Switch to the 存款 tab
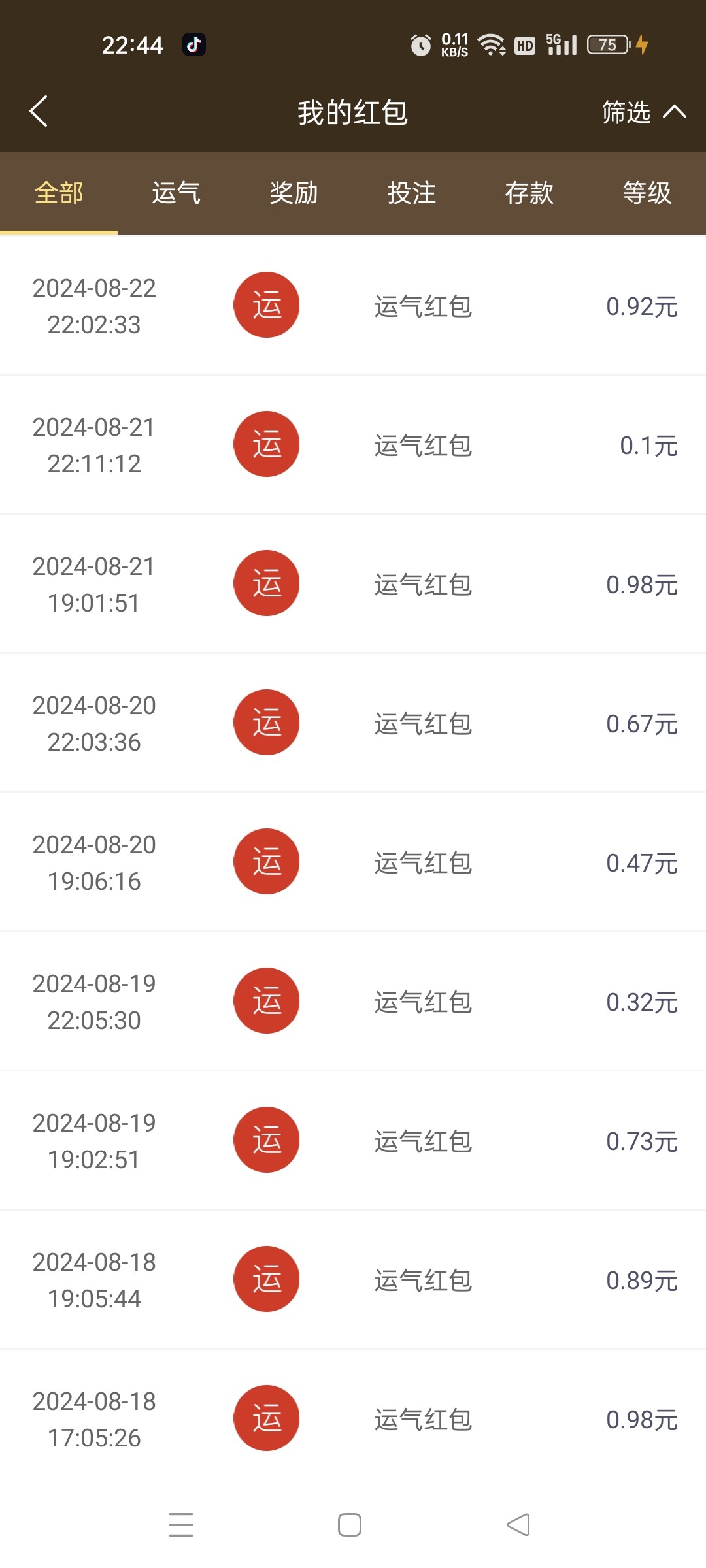 pyautogui.click(x=529, y=193)
